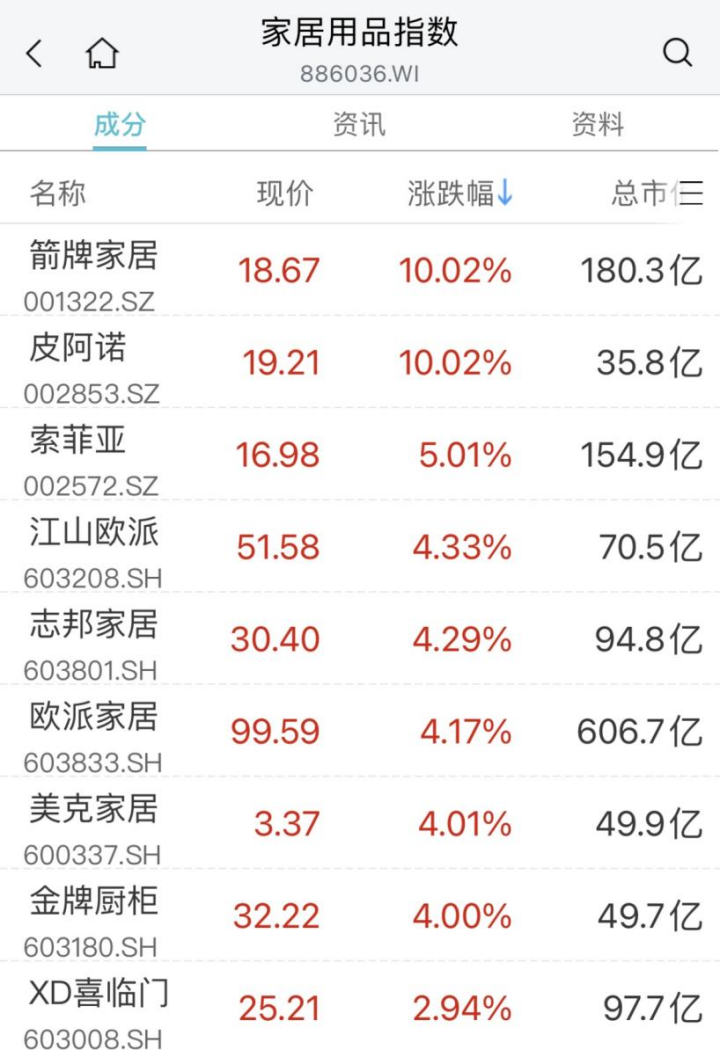
Task: Go back using the arrow icon
Action: 35,53
